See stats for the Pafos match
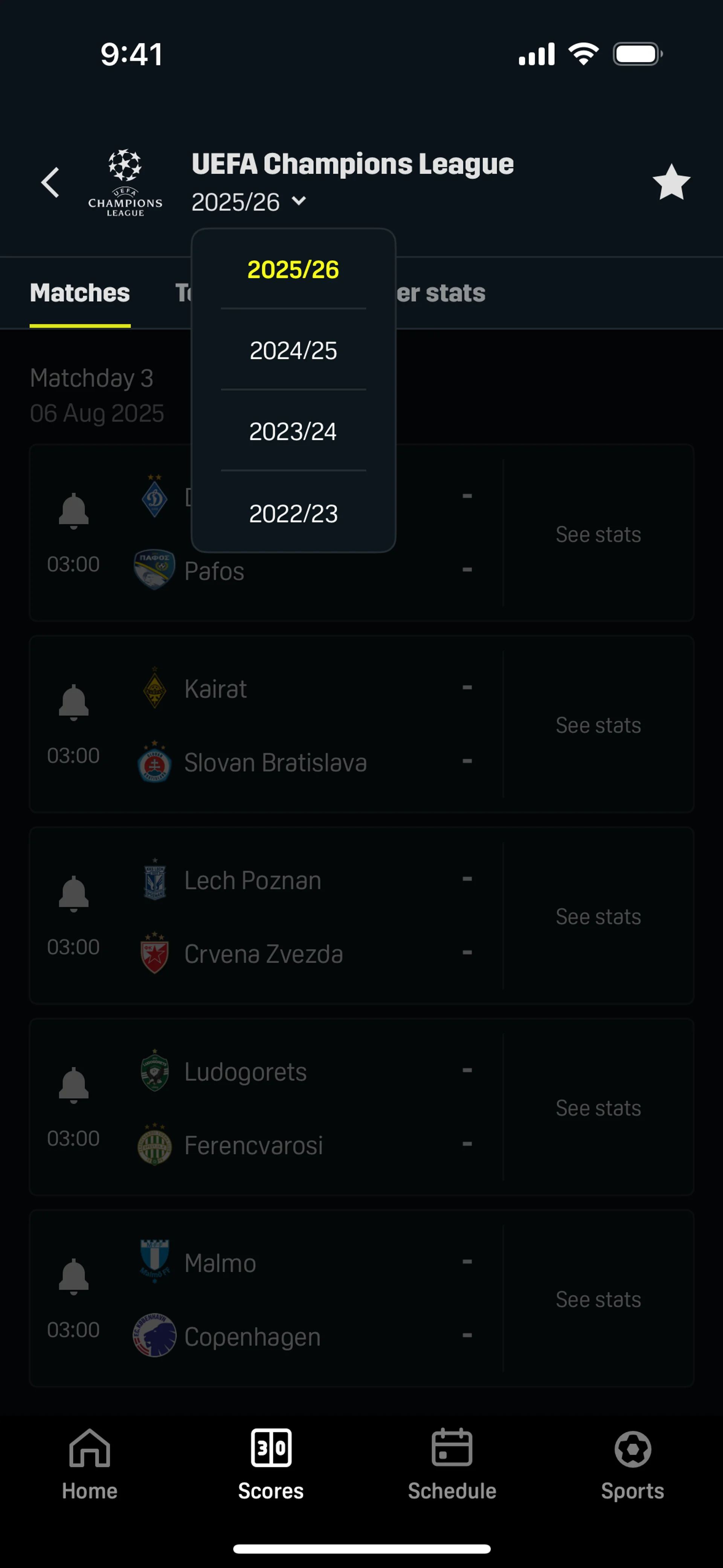This screenshot has width=723, height=1568. [x=598, y=534]
